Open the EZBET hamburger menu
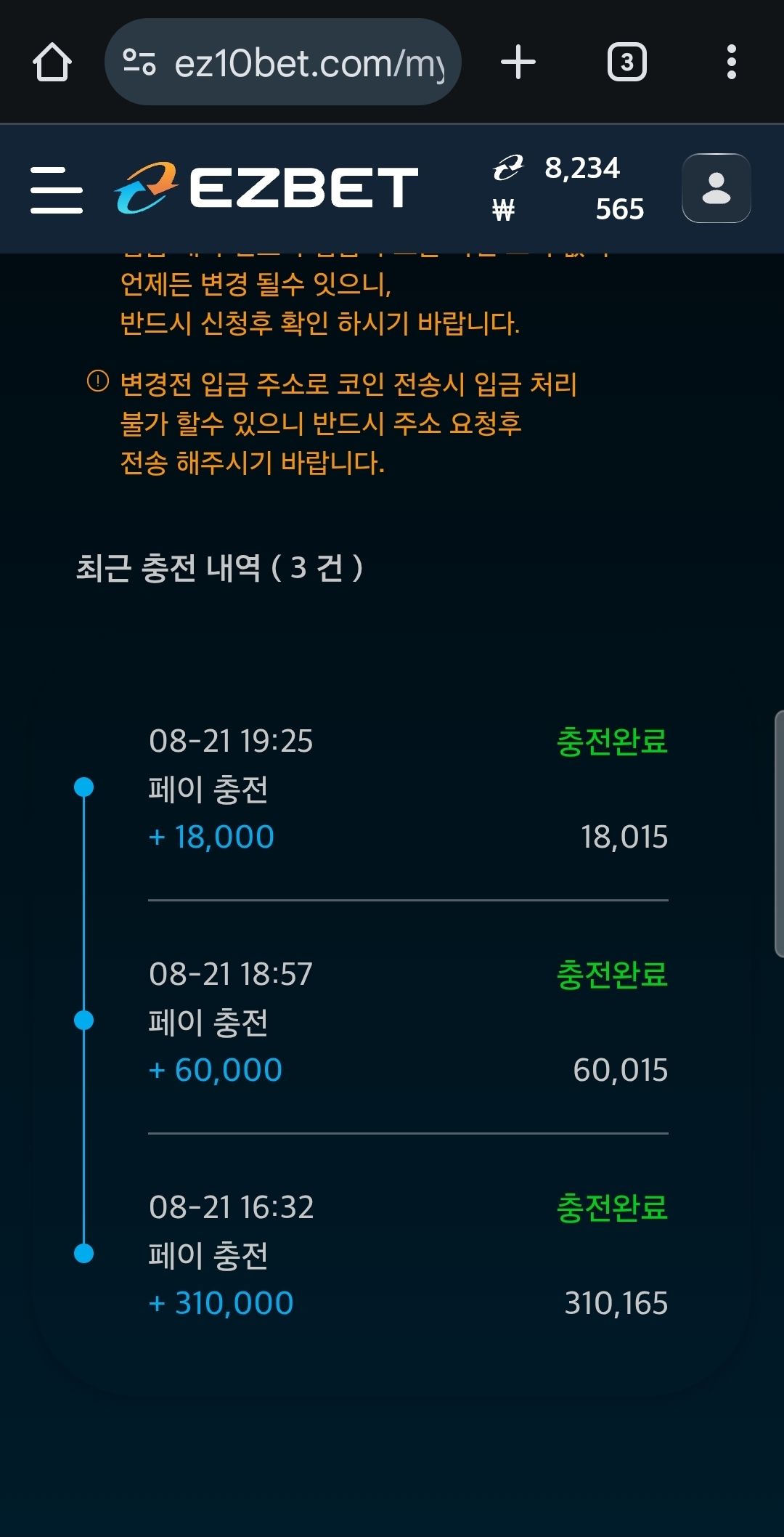The height and width of the screenshot is (1537, 784). [57, 190]
